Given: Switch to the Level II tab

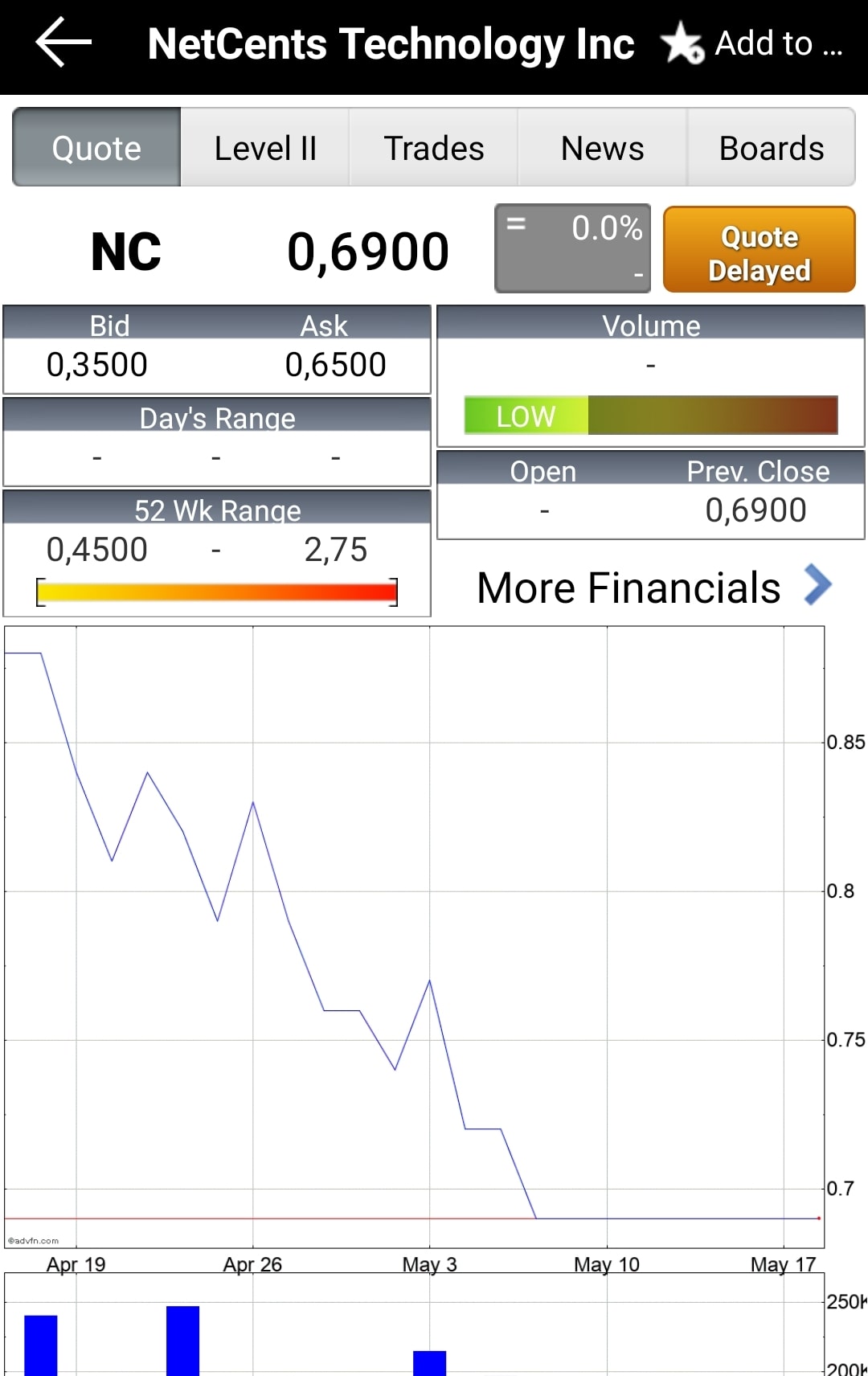Looking at the screenshot, I should click(265, 148).
